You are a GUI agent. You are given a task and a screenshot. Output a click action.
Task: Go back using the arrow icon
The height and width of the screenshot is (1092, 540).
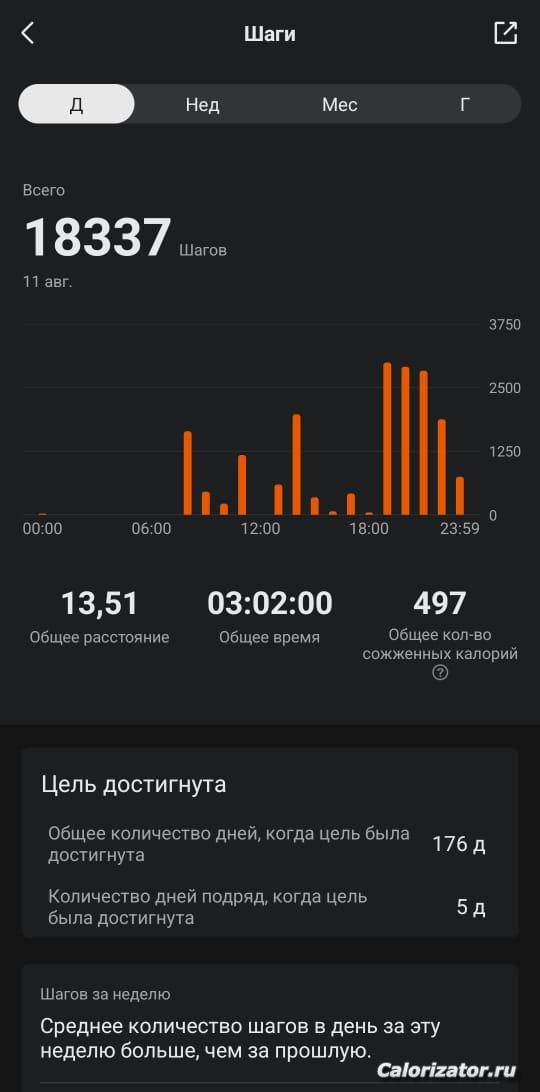click(x=27, y=33)
